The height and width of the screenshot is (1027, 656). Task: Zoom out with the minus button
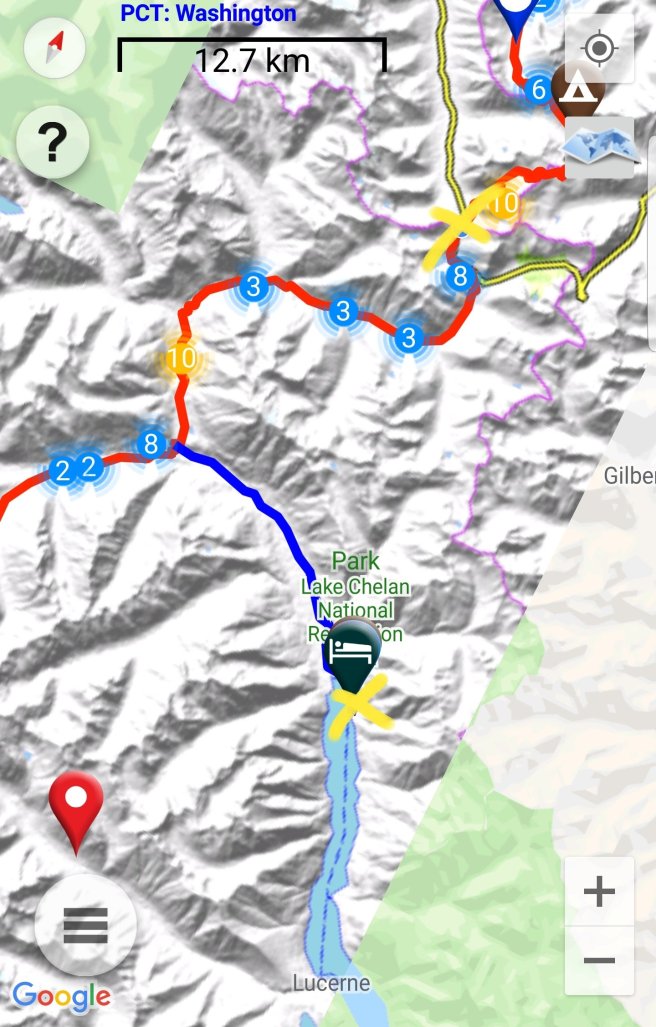point(599,961)
